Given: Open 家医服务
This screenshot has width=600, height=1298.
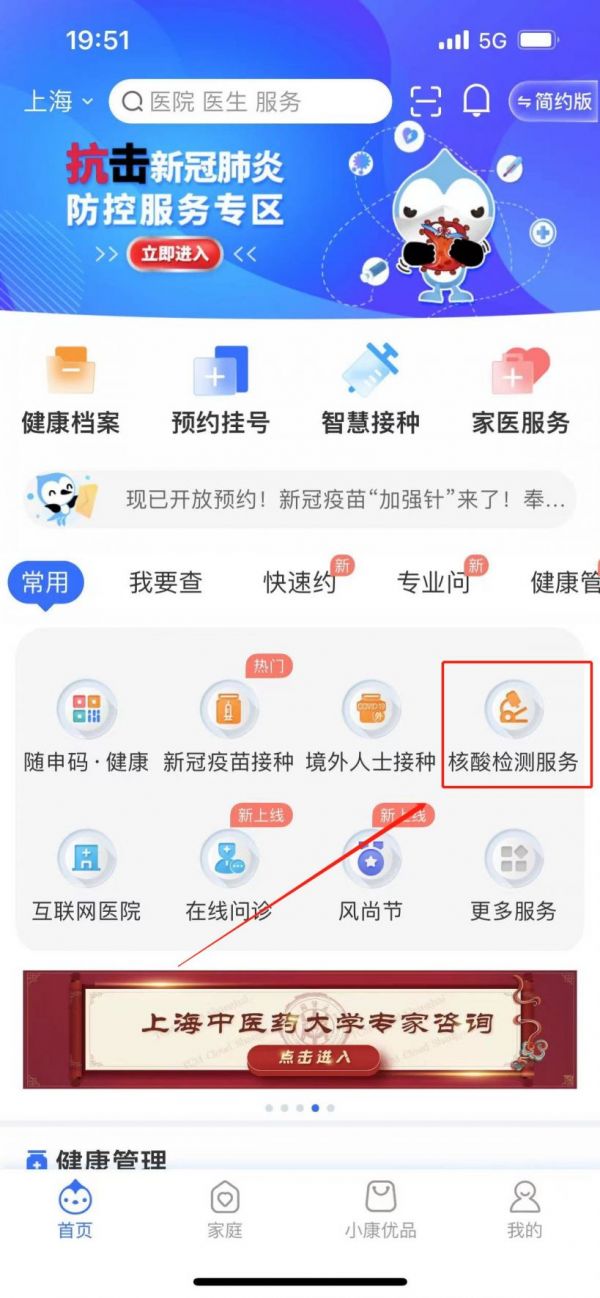Looking at the screenshot, I should [x=520, y=391].
